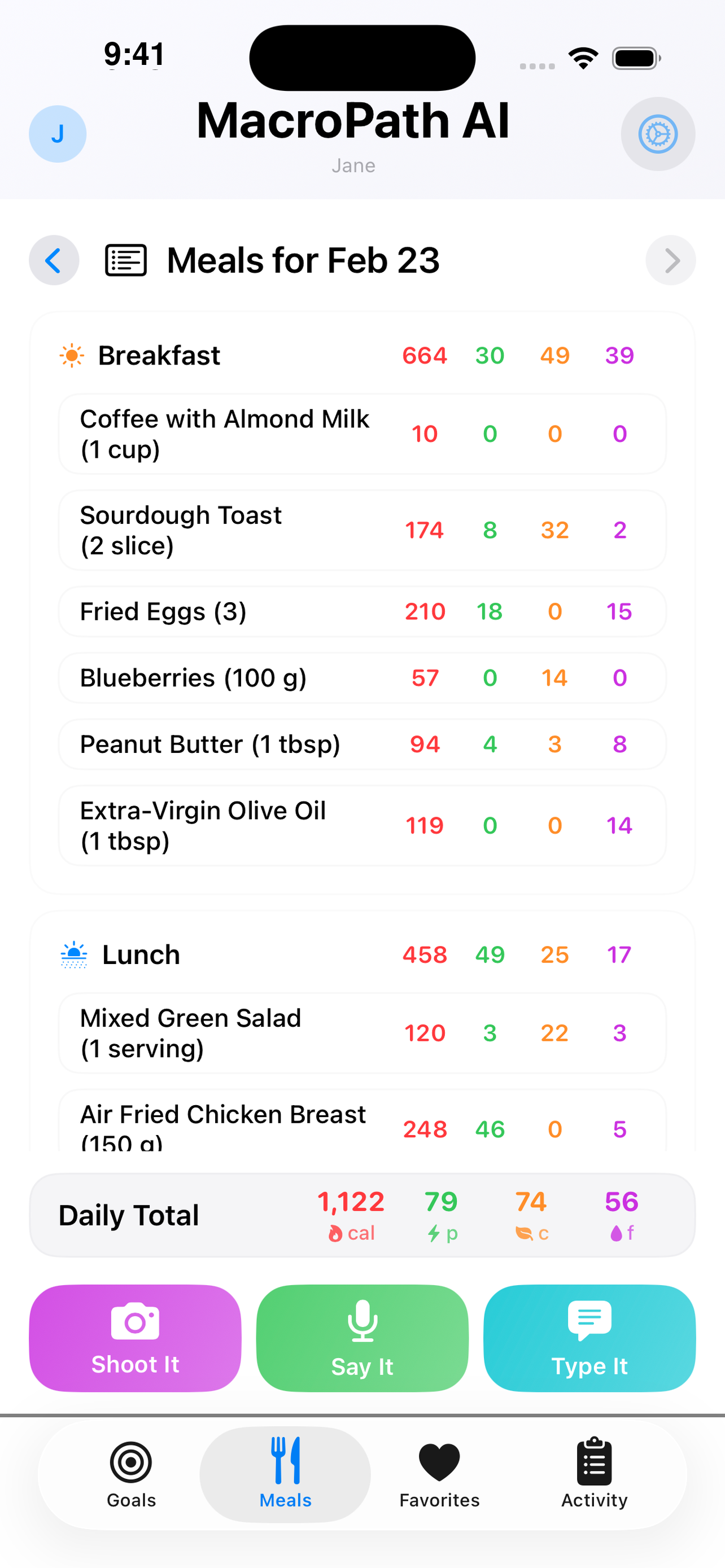Open Jane's profile avatar
Viewport: 725px width, 1568px height.
click(57, 134)
